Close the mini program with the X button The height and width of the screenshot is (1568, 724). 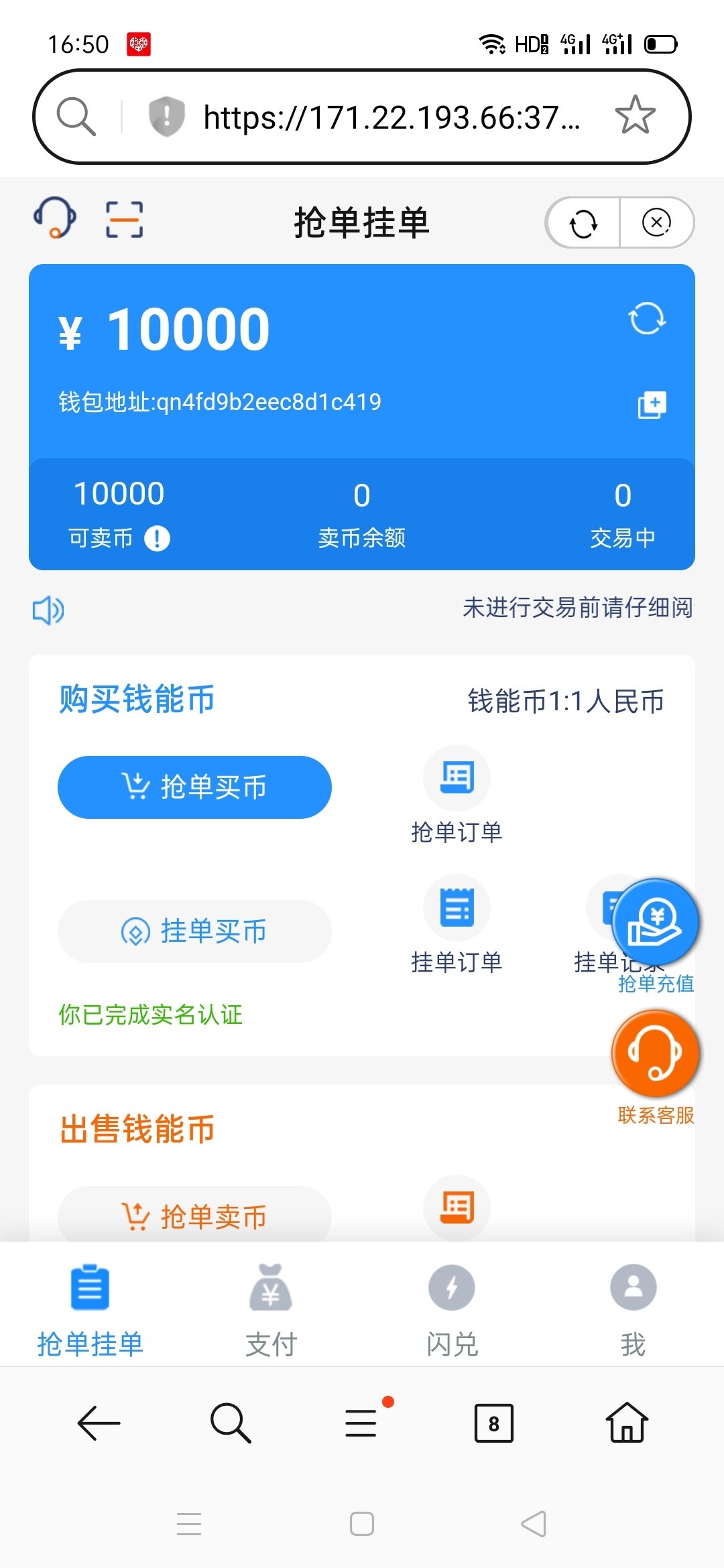coord(656,222)
